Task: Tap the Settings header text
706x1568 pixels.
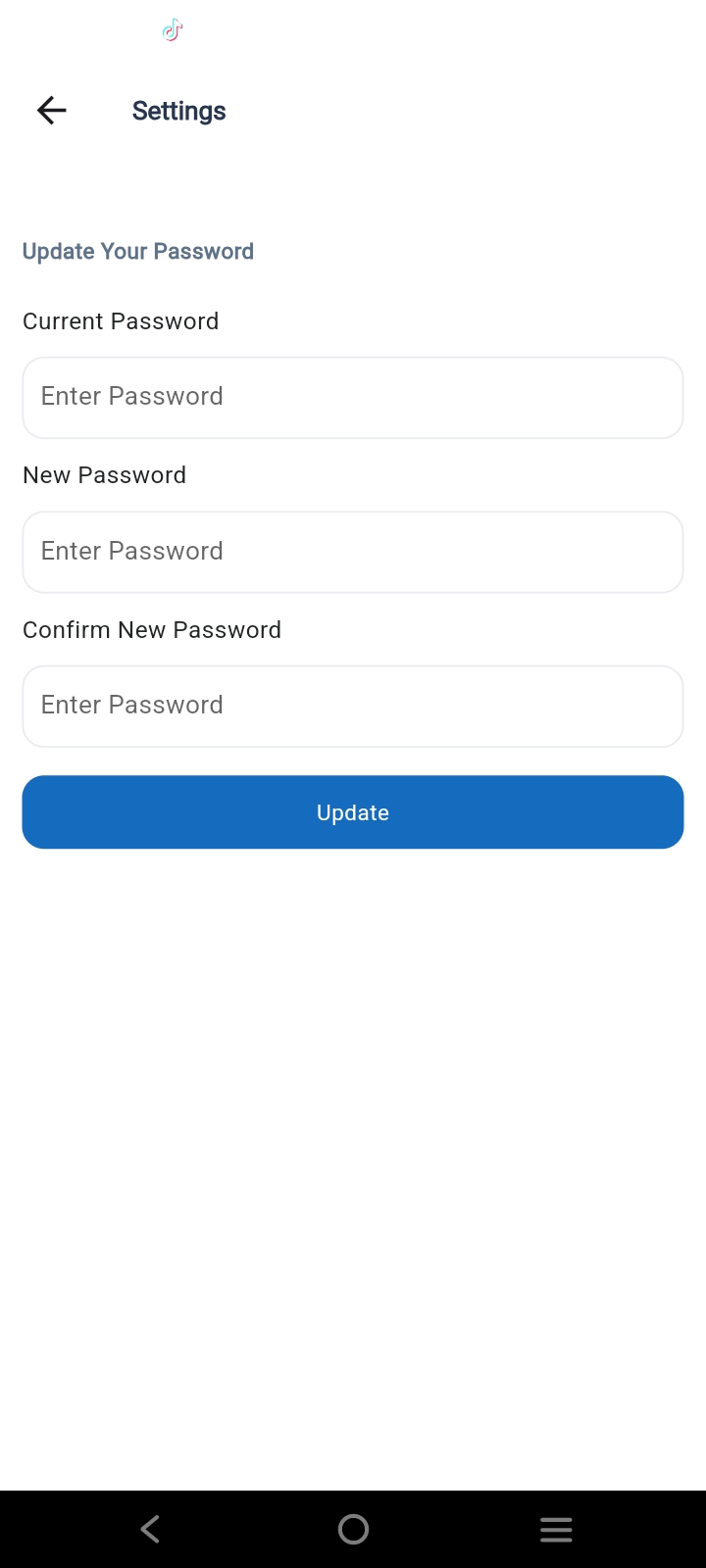Action: pyautogui.click(x=178, y=111)
